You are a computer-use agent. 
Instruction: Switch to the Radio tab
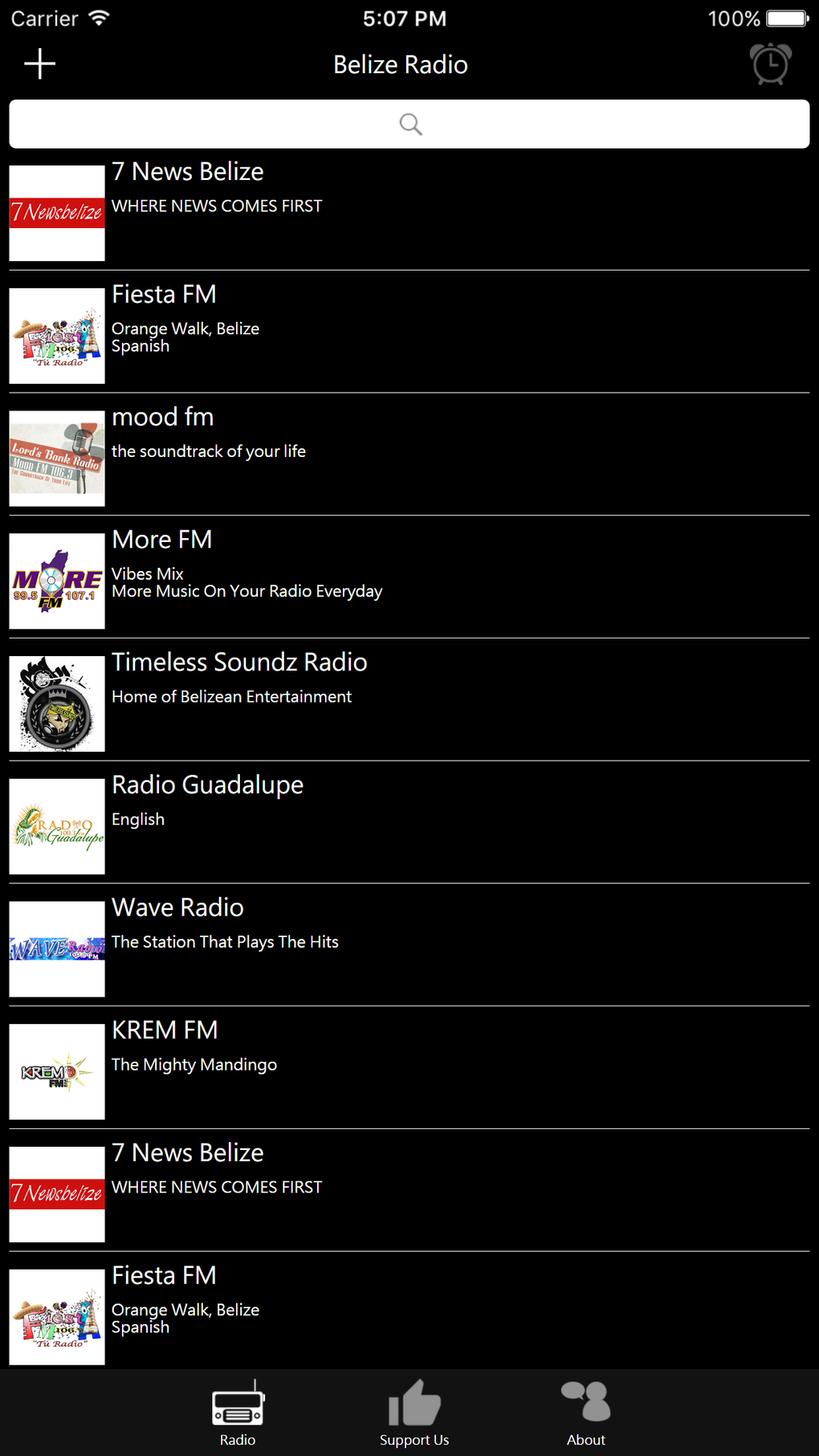tap(238, 1413)
